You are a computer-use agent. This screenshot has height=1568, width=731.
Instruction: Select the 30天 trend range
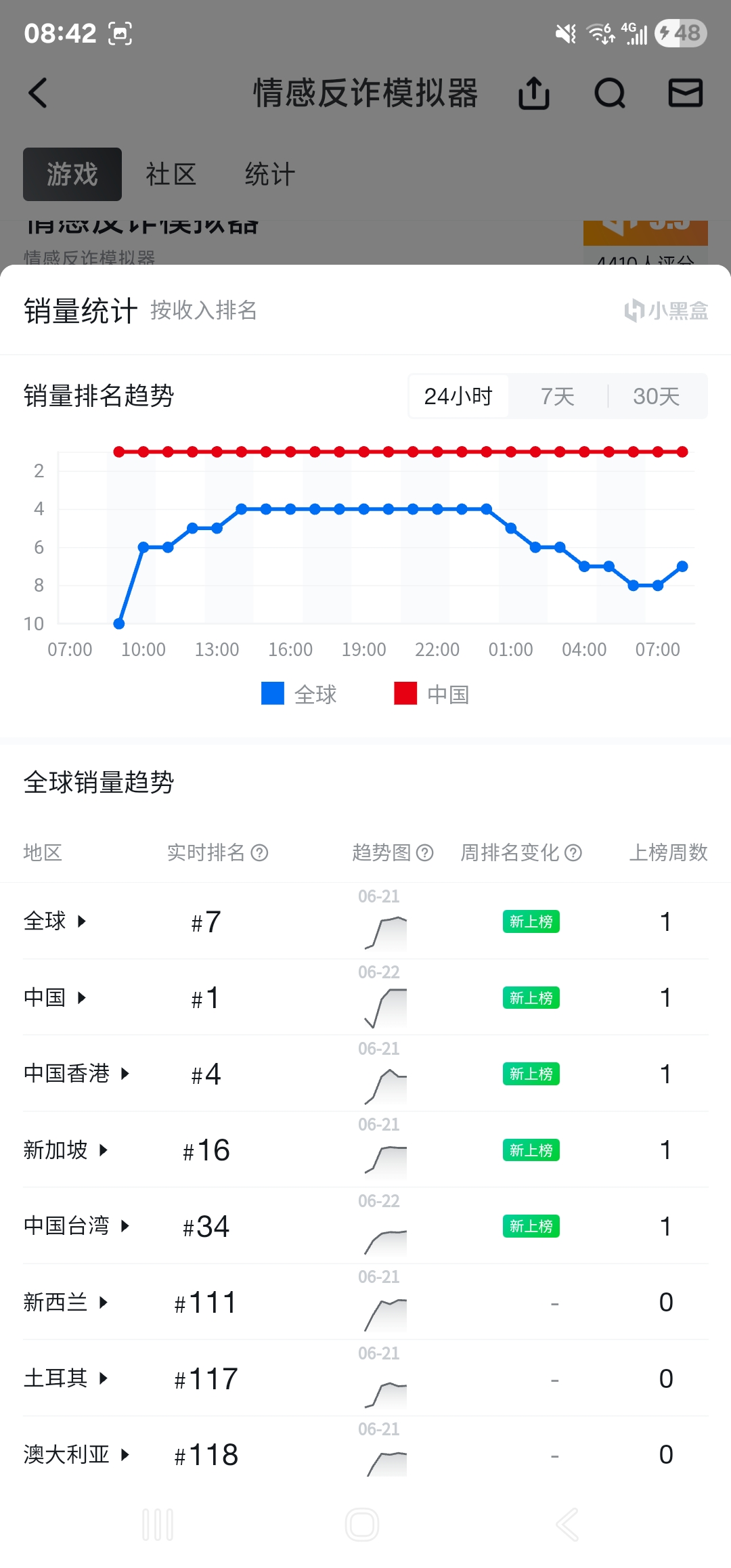coord(657,396)
